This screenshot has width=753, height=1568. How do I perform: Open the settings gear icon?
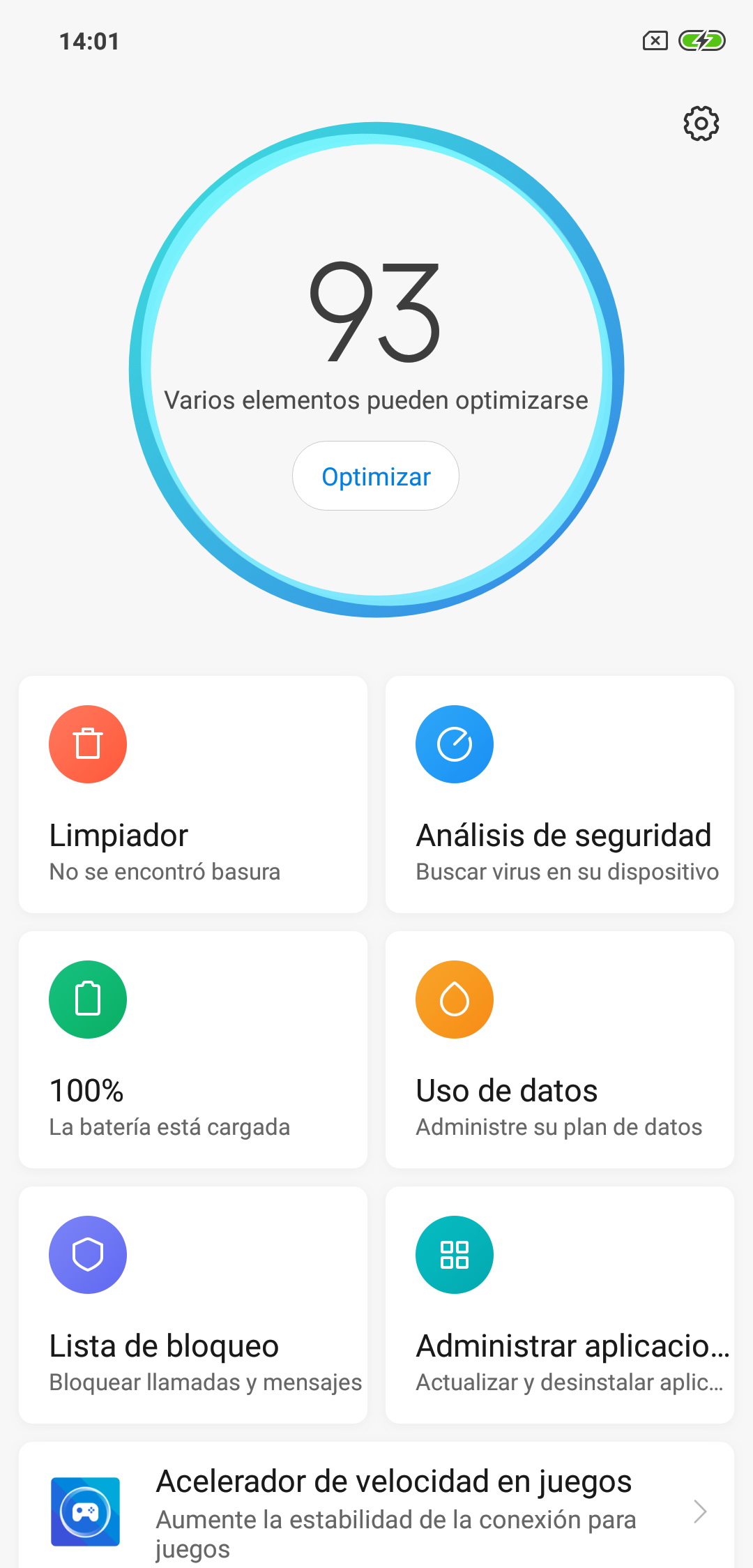[701, 123]
